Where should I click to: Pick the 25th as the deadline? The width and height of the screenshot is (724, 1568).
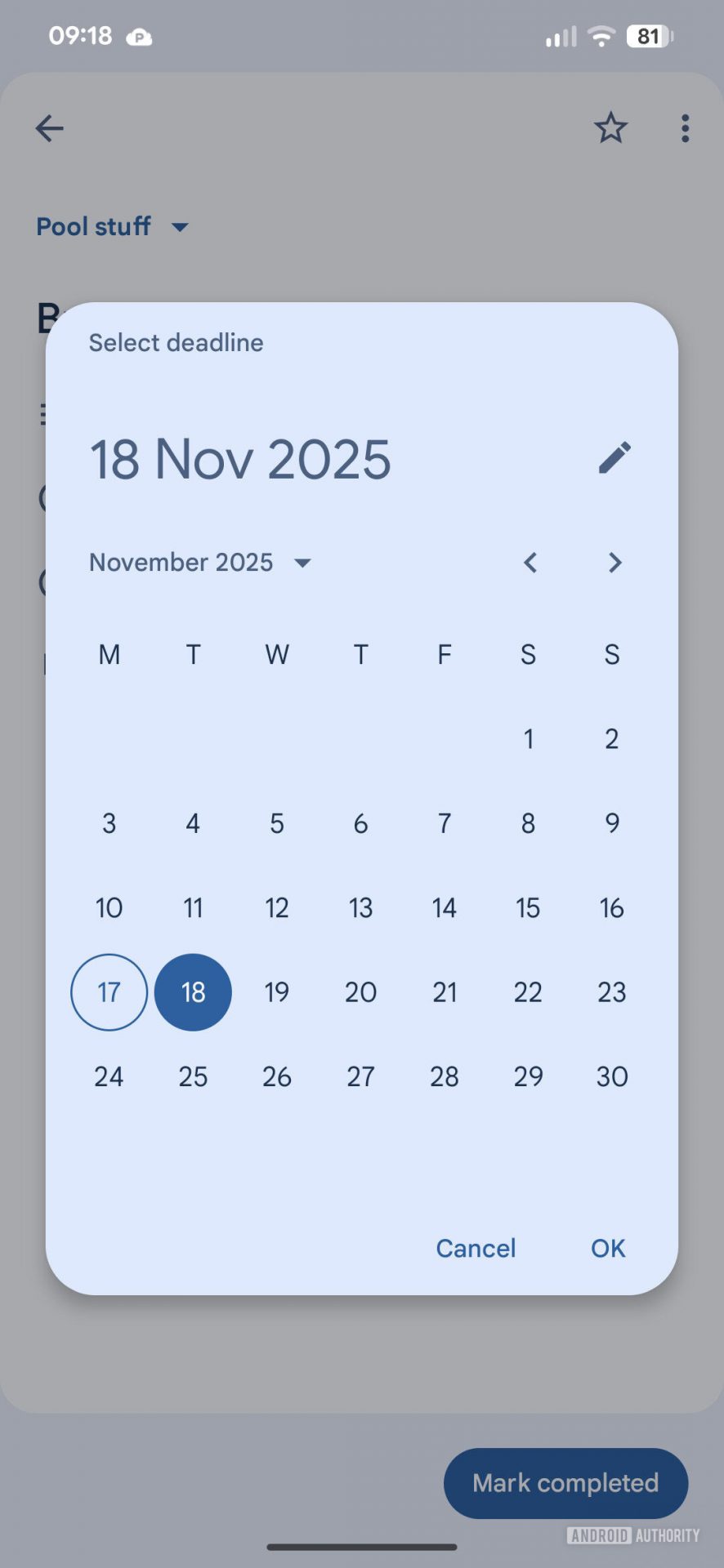(193, 1076)
